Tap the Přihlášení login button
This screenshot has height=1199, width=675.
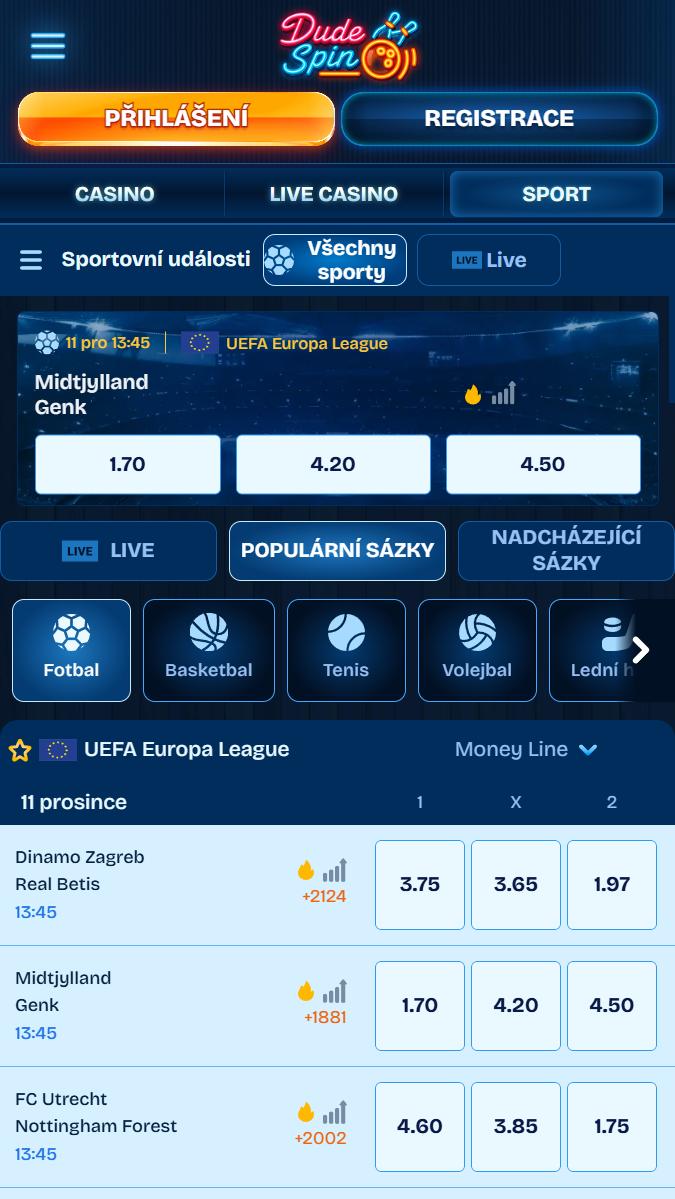pos(177,119)
